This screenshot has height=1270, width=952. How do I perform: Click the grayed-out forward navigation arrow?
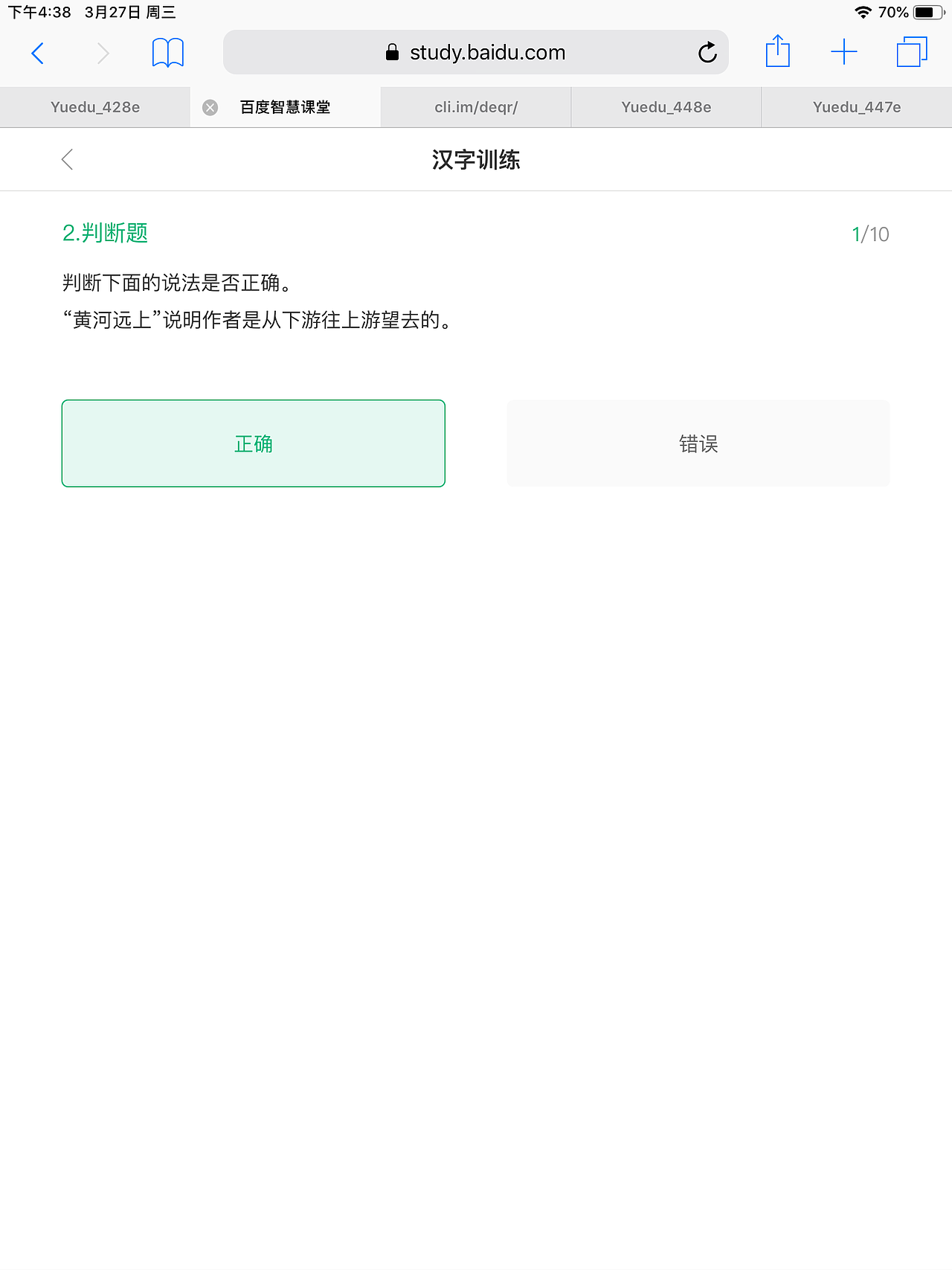tap(103, 53)
